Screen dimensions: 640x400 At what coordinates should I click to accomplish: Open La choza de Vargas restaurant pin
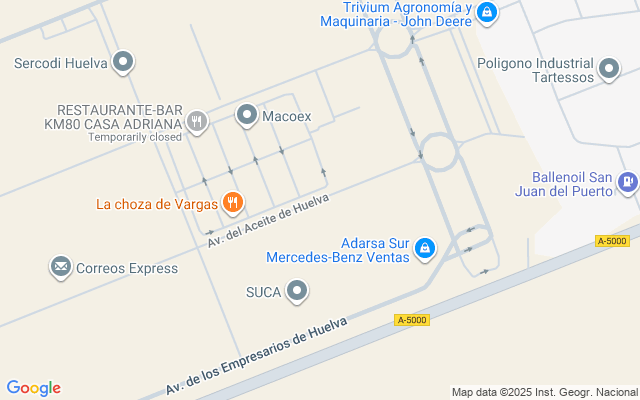click(x=233, y=203)
